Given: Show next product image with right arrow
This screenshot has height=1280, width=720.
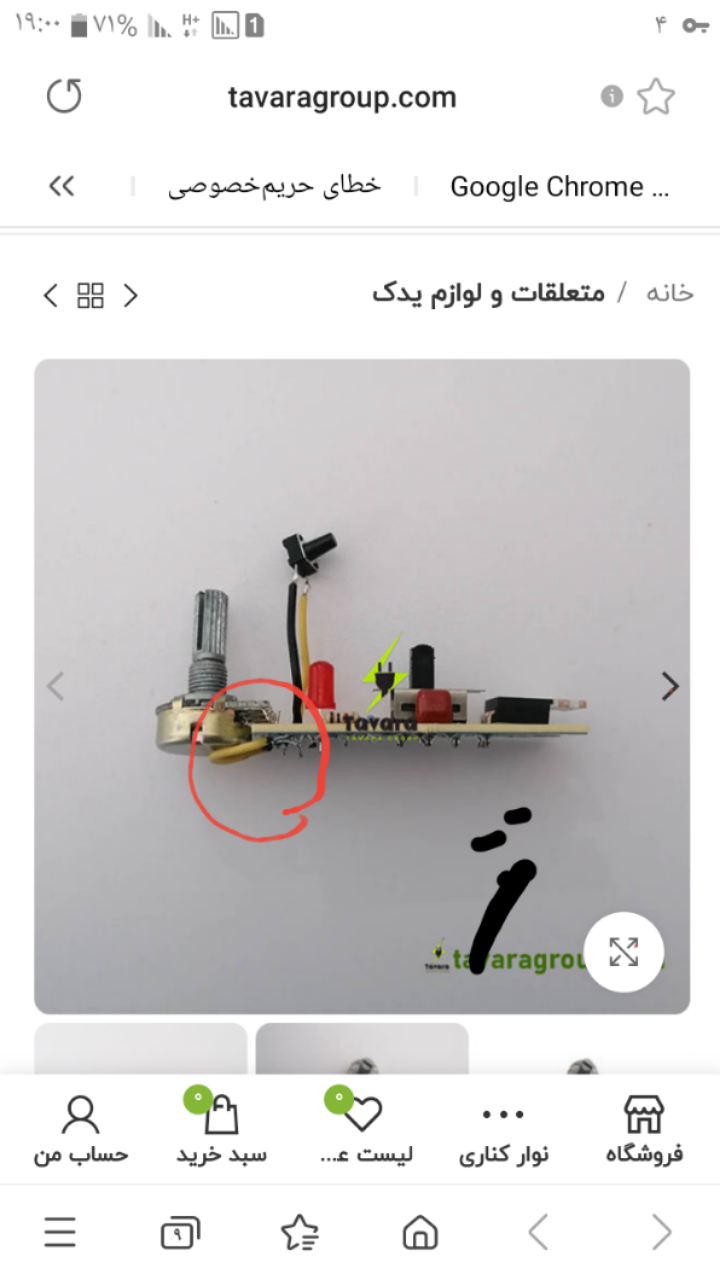Looking at the screenshot, I should [670, 686].
